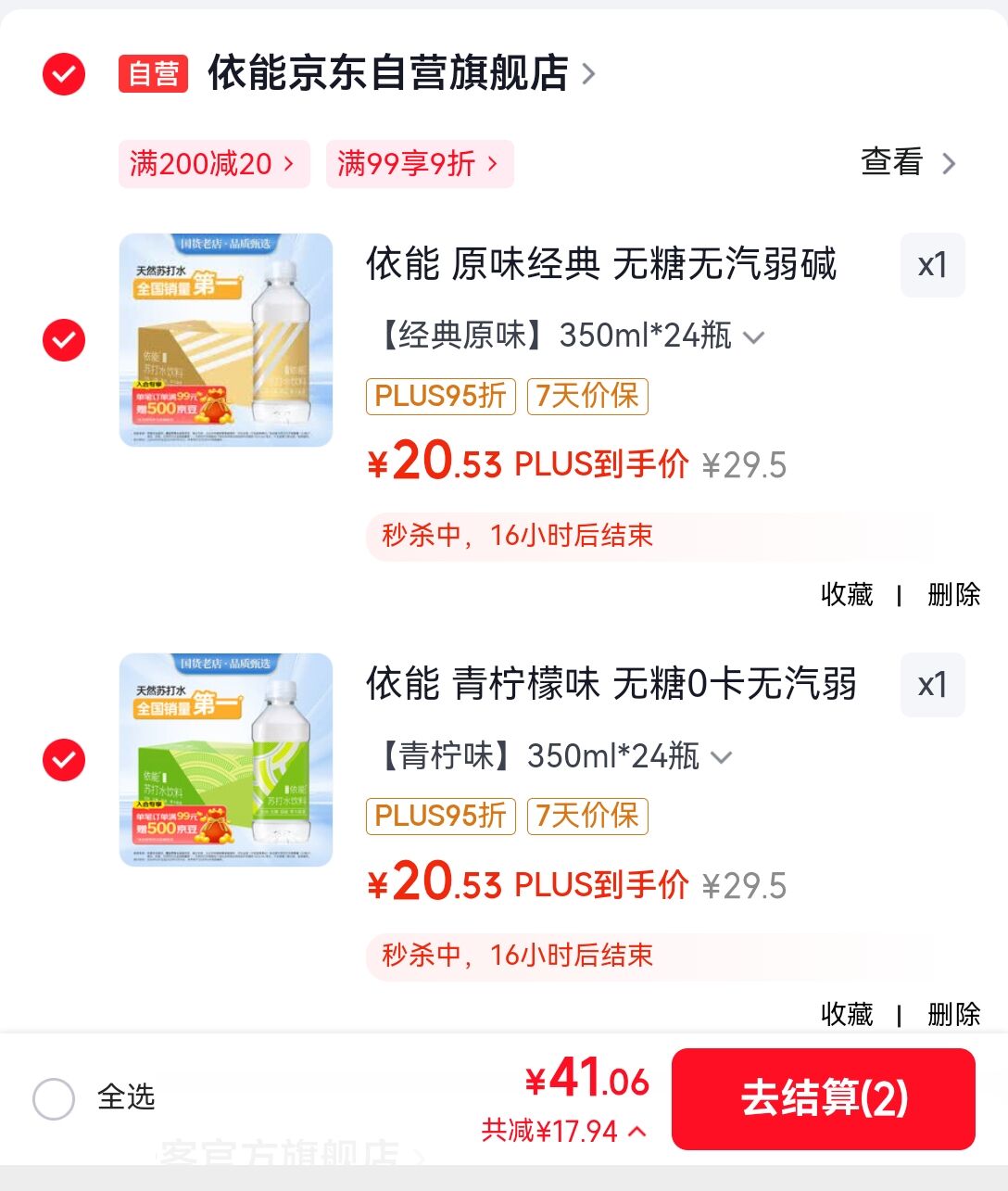Tap 查看 to view store promotions
1008x1191 pixels.
coord(907,163)
